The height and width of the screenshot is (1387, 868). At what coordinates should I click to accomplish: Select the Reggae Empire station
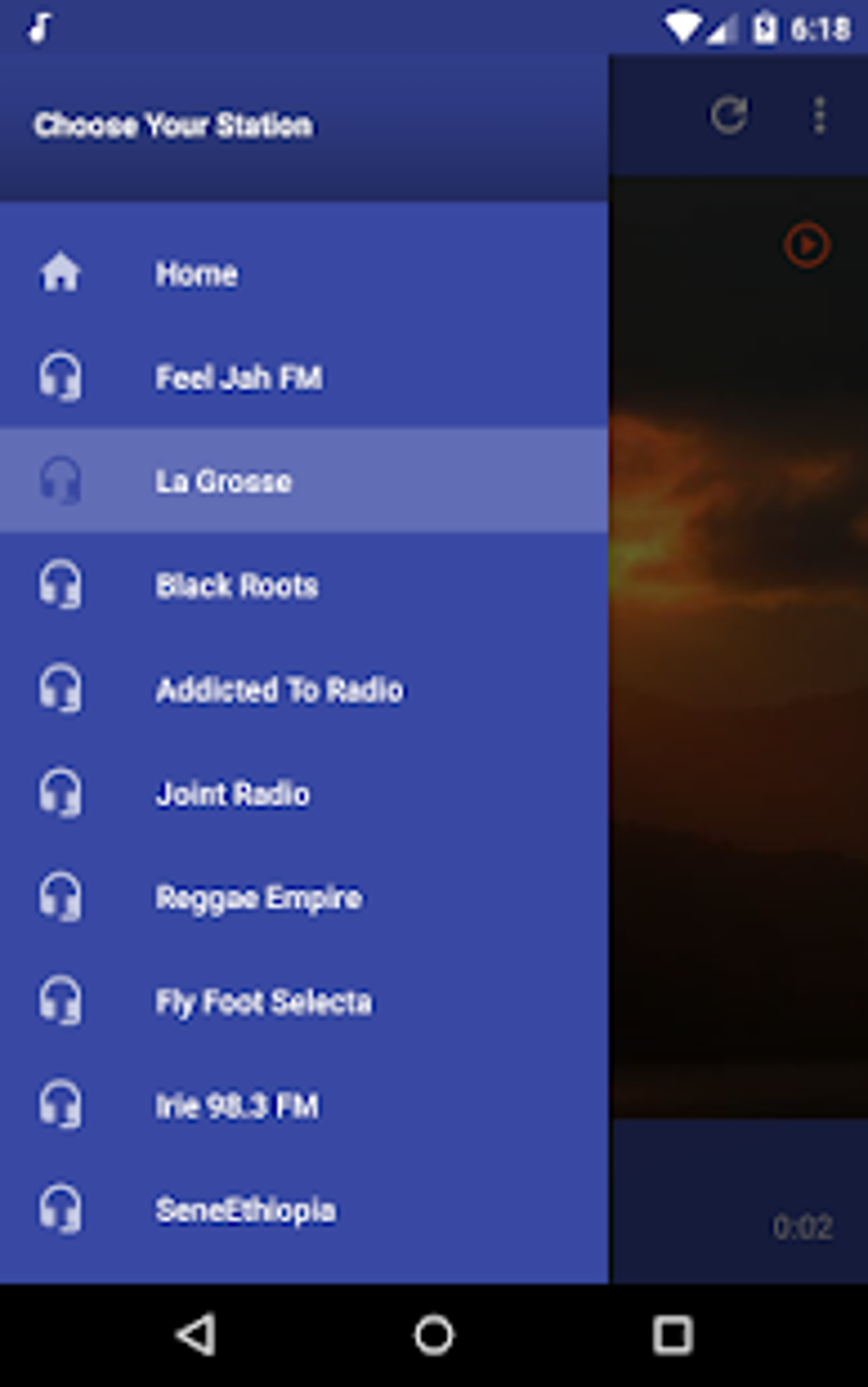pos(258,898)
